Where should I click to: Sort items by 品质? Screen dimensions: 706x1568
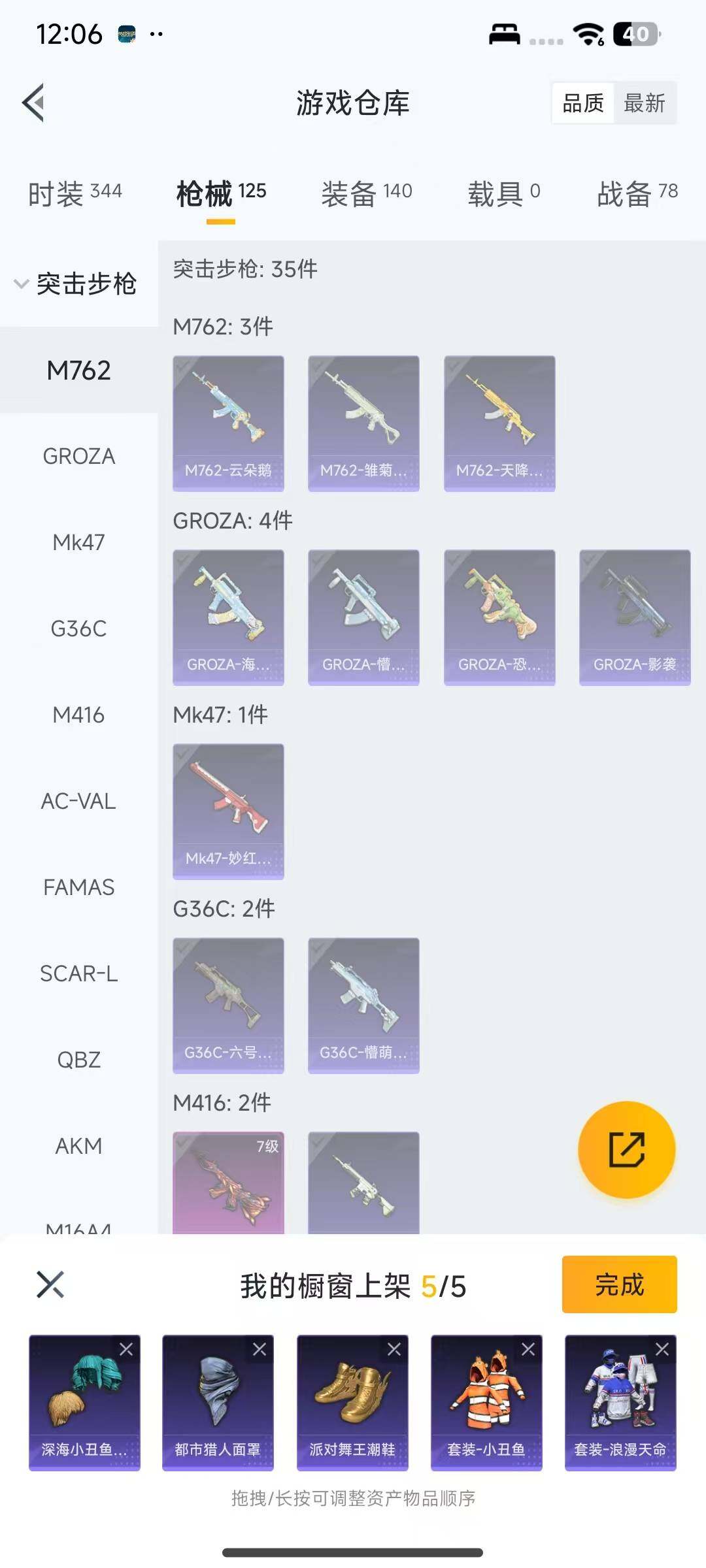click(583, 103)
